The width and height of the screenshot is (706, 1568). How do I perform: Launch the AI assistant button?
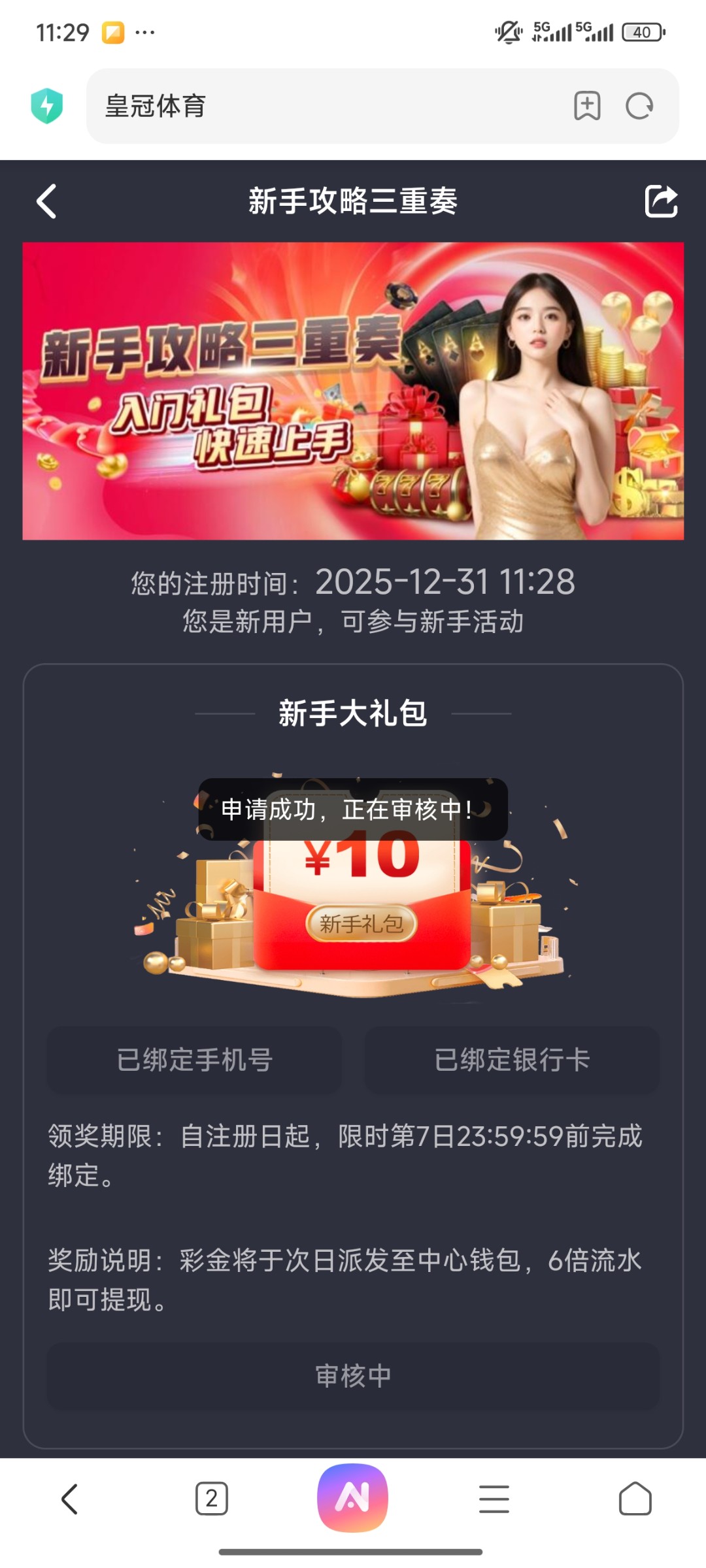click(x=353, y=1497)
